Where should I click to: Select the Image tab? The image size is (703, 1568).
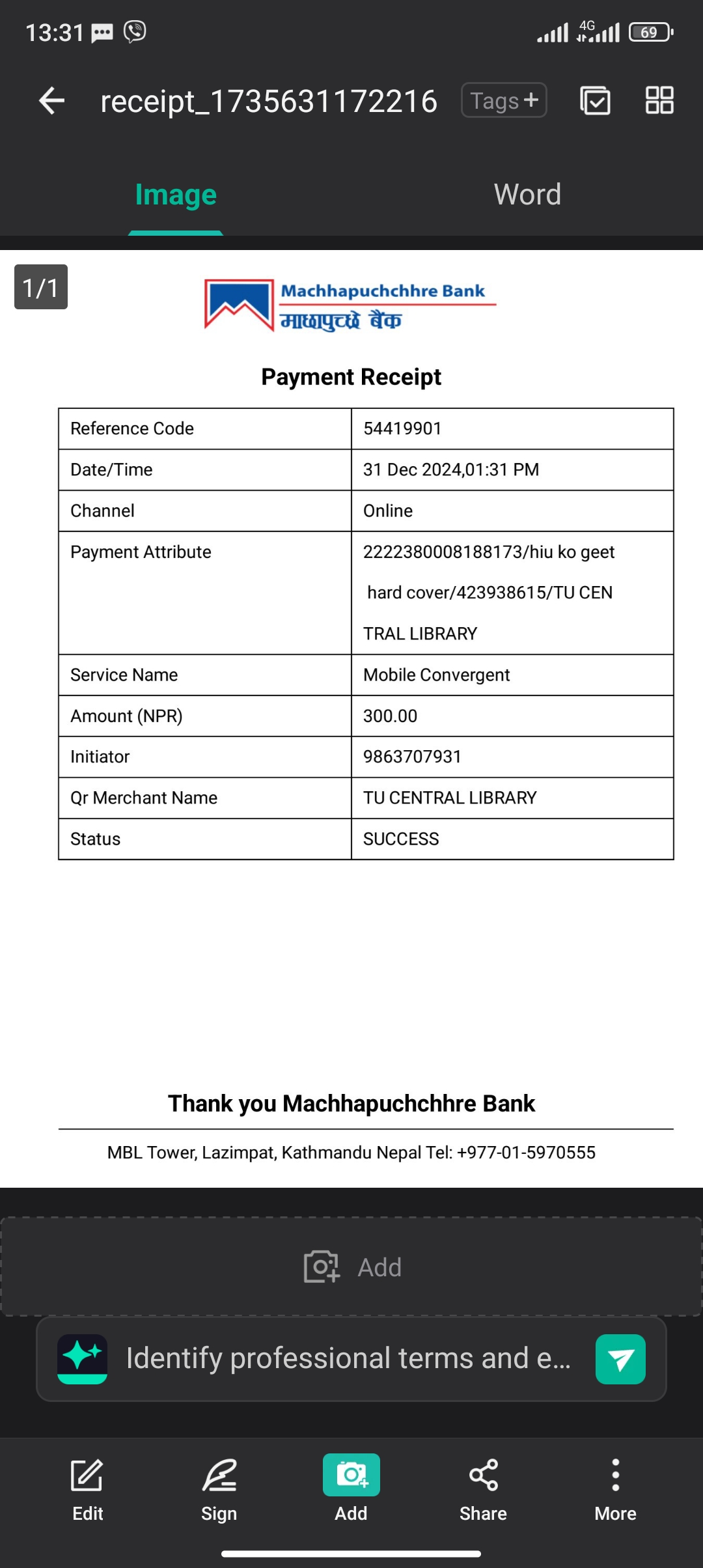176,194
